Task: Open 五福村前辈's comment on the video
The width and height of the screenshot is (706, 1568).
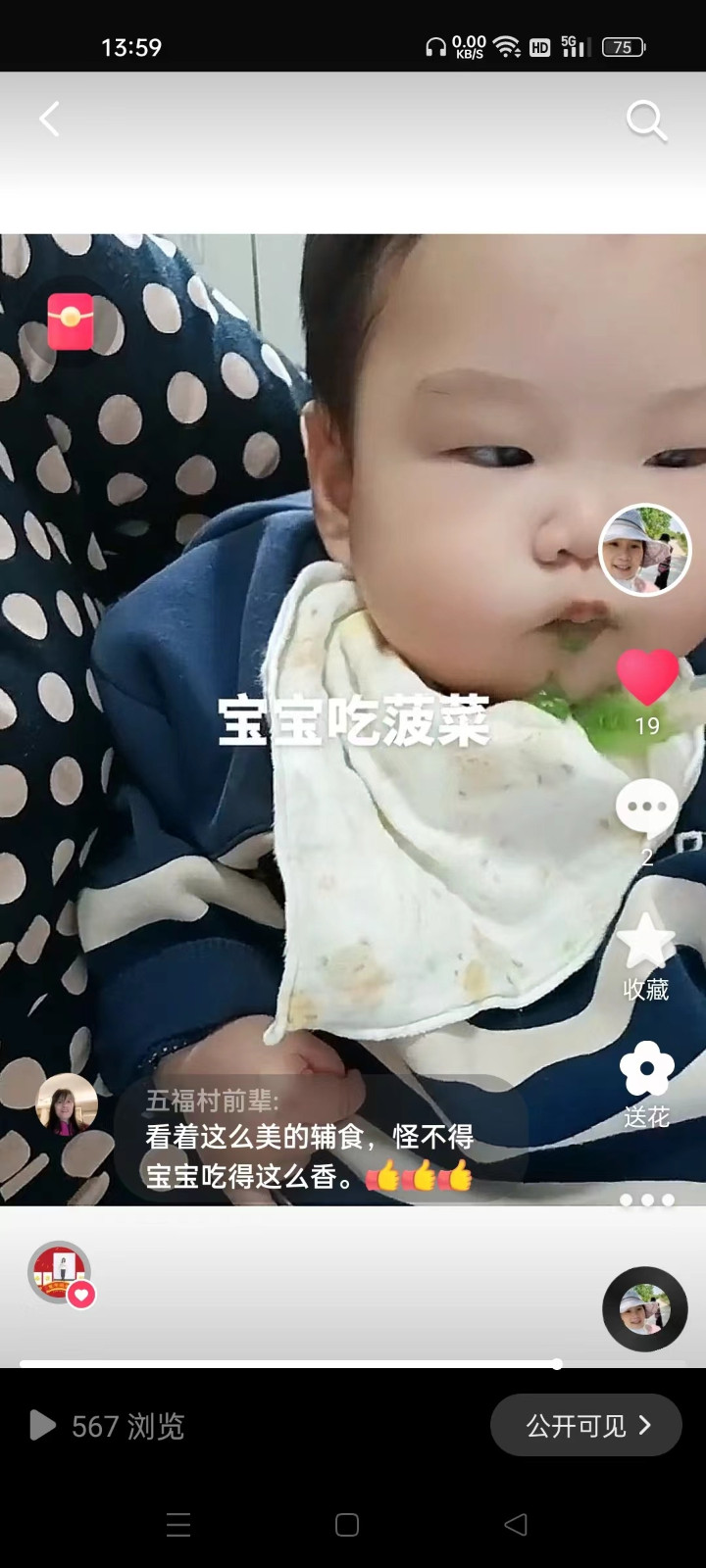Action: tap(309, 1139)
